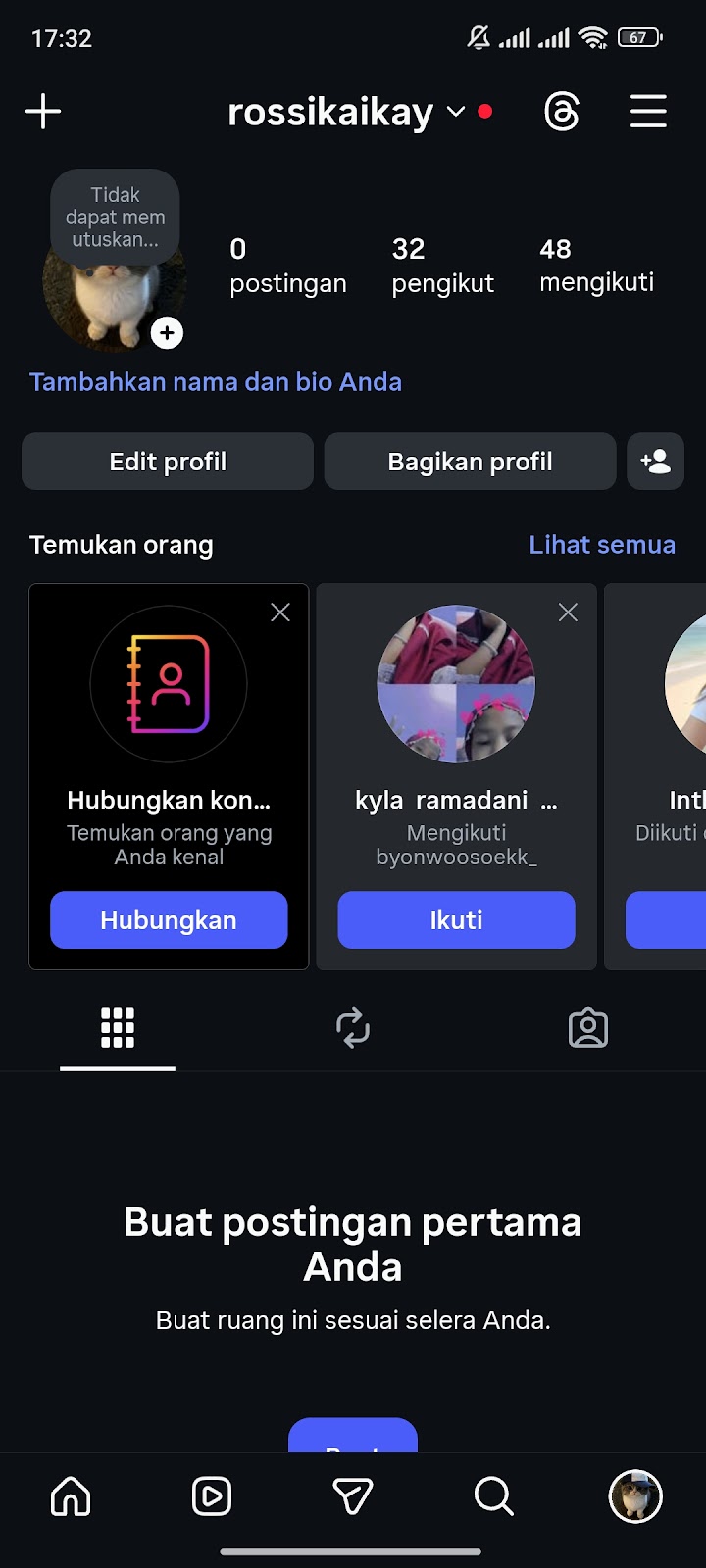Go to the home feed
This screenshot has height=1568, width=706.
coord(71,1496)
